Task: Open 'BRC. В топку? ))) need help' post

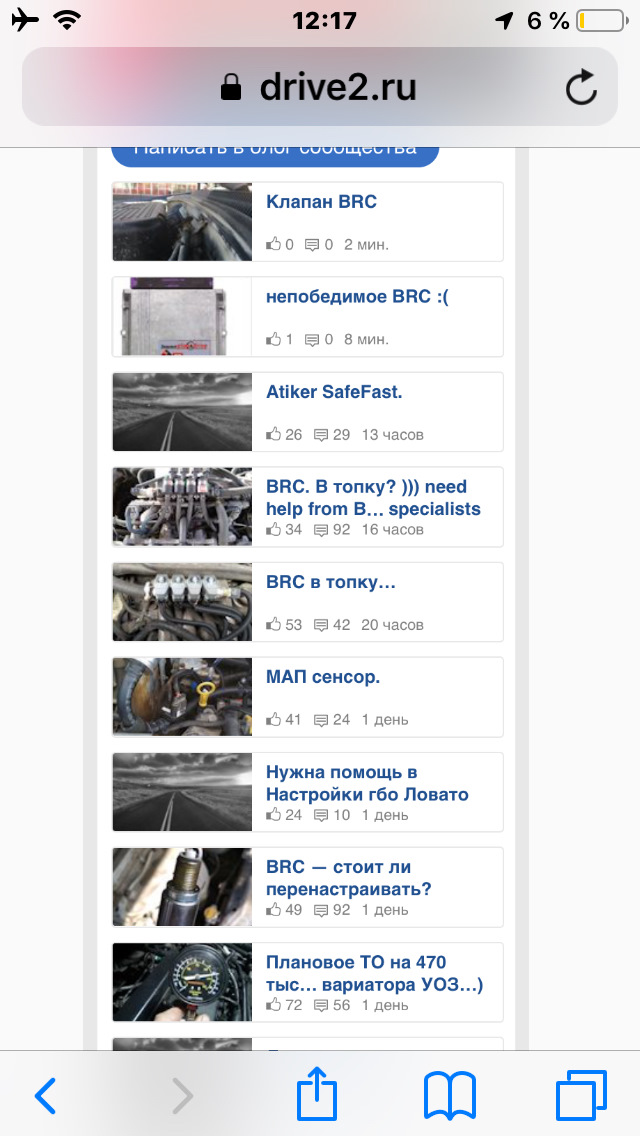Action: 372,498
